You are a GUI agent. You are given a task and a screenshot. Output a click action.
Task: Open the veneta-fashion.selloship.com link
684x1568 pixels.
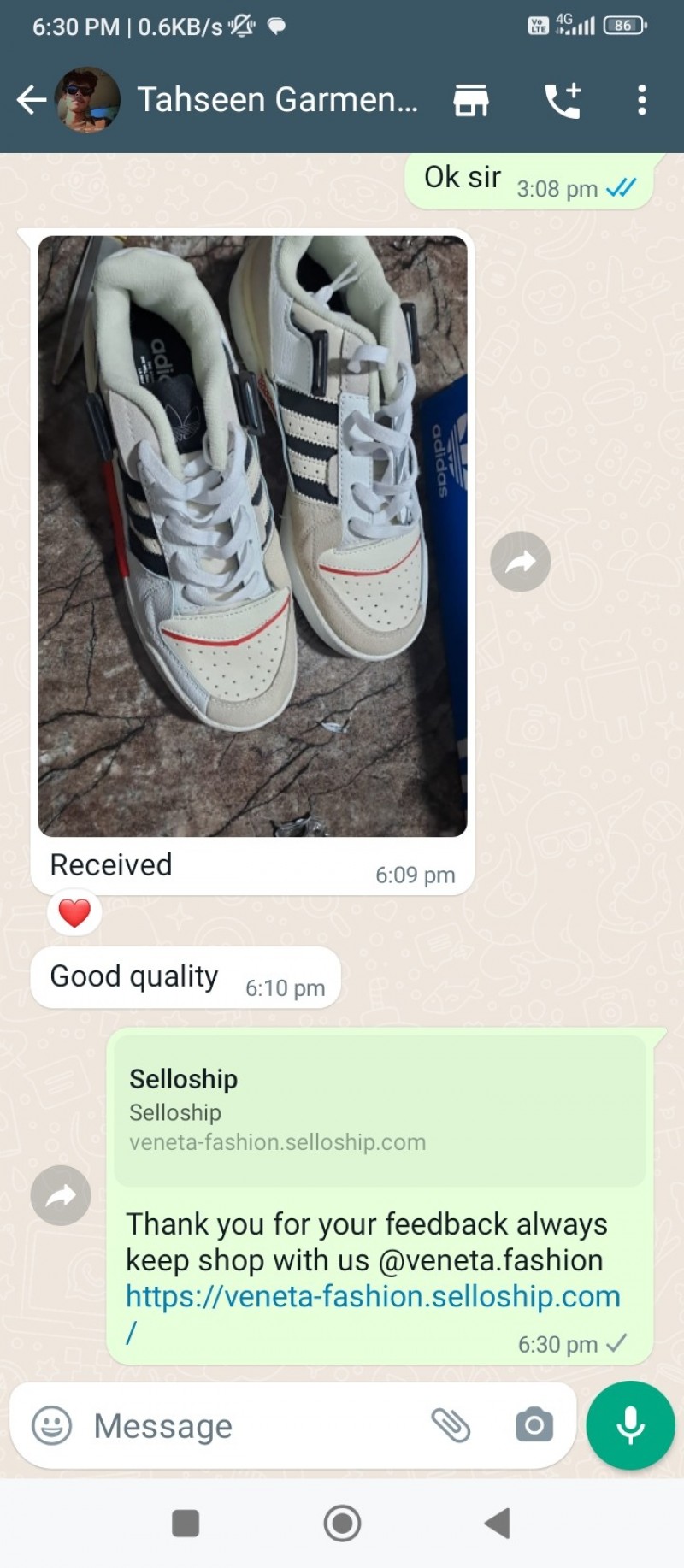coord(373,1296)
